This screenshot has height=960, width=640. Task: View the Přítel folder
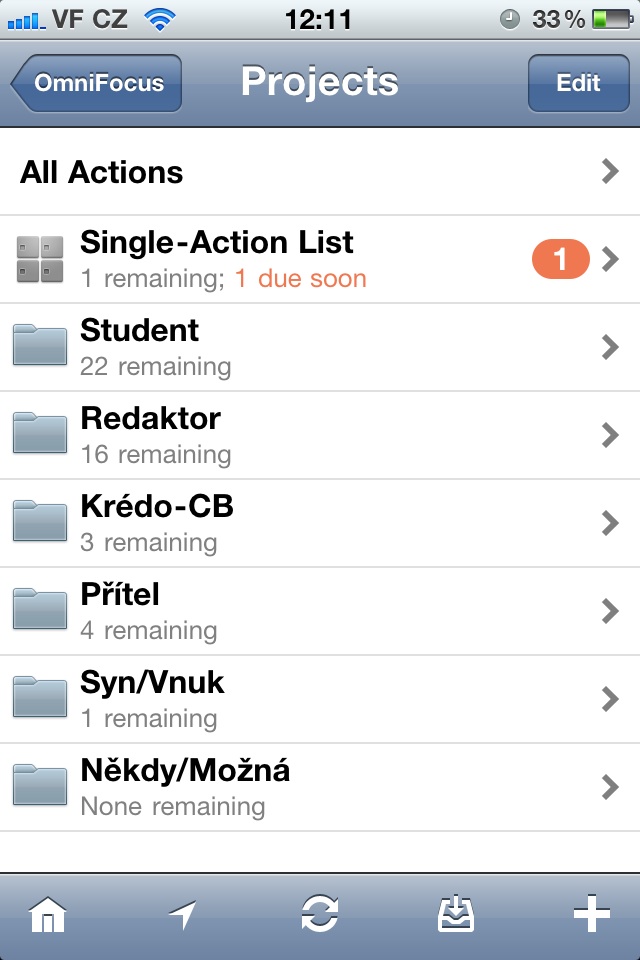coord(320,611)
